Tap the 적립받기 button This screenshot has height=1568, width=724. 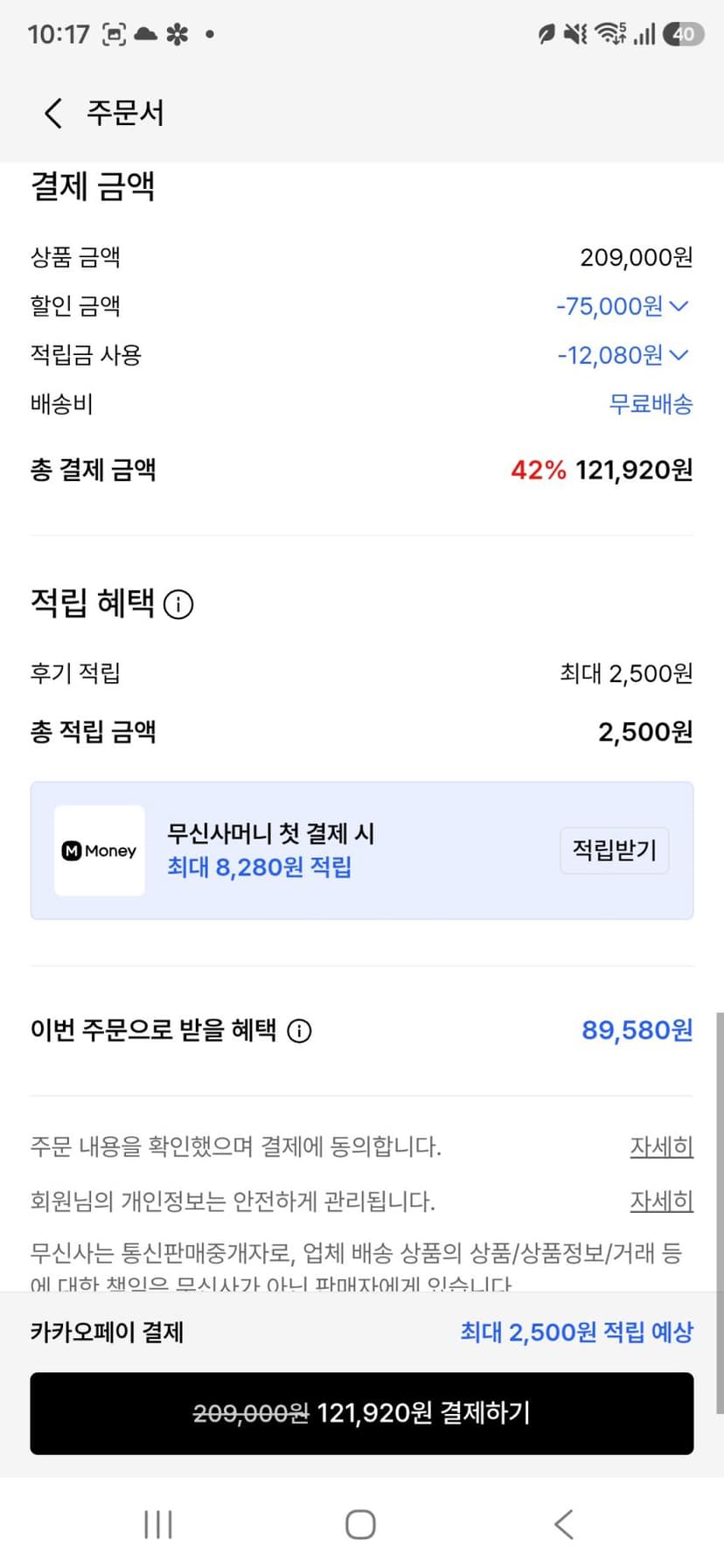coord(615,850)
